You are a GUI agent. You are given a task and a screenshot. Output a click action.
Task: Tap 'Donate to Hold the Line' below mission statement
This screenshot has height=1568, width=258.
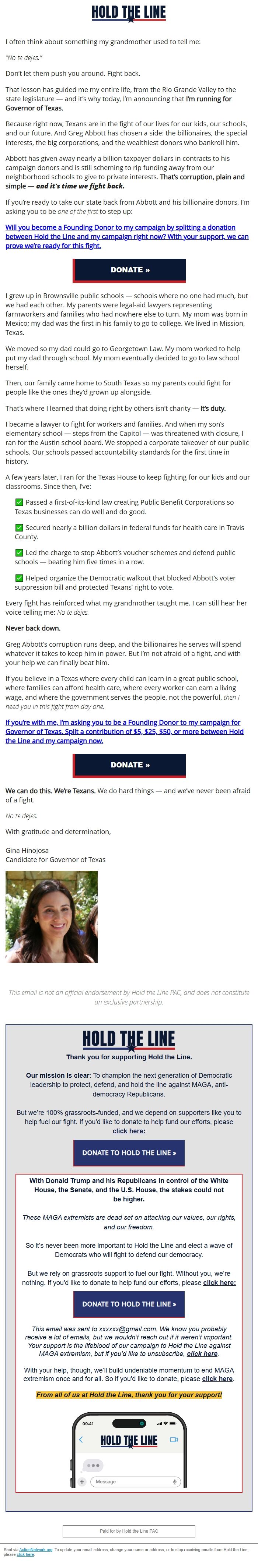(x=129, y=1152)
